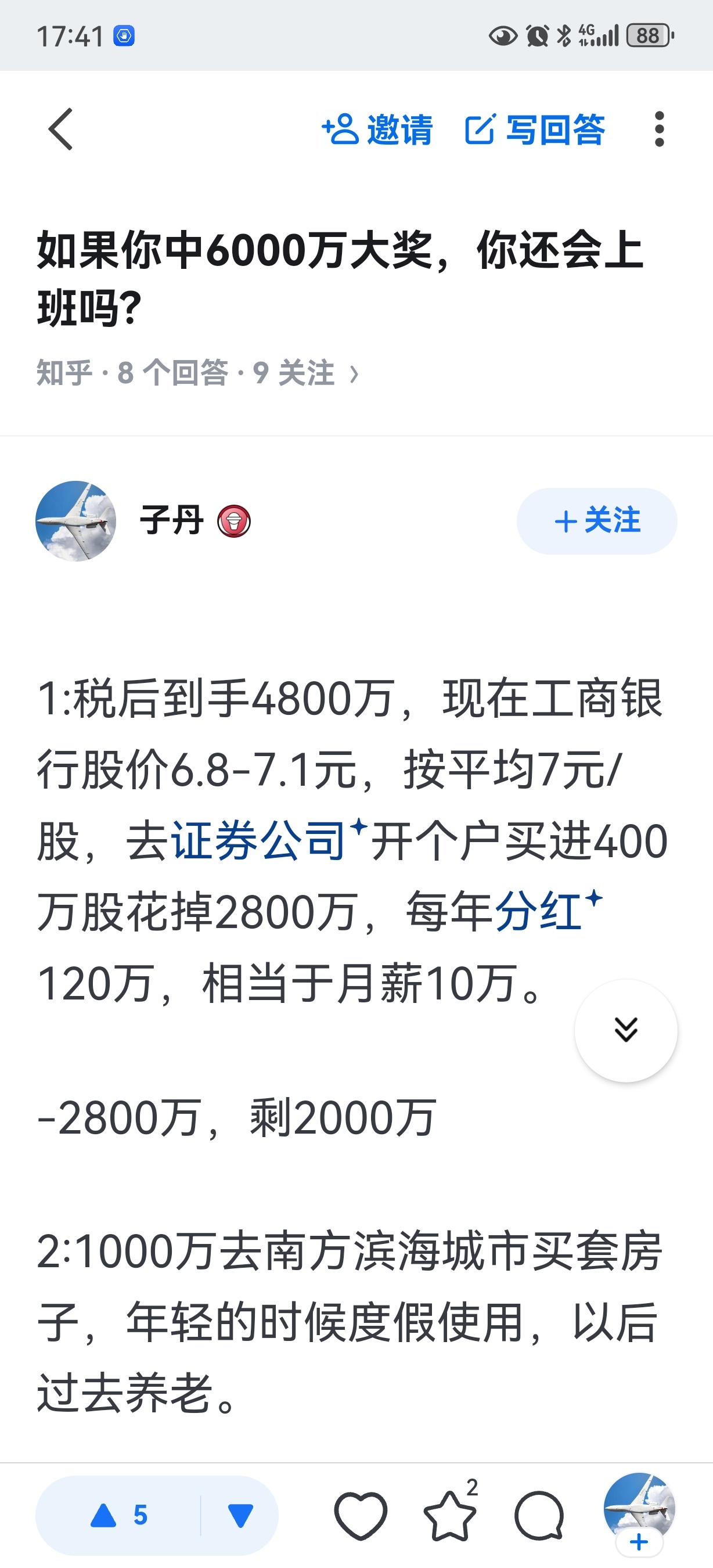Jump to next answer with double-chevron button
The height and width of the screenshot is (1568, 713).
click(626, 1030)
